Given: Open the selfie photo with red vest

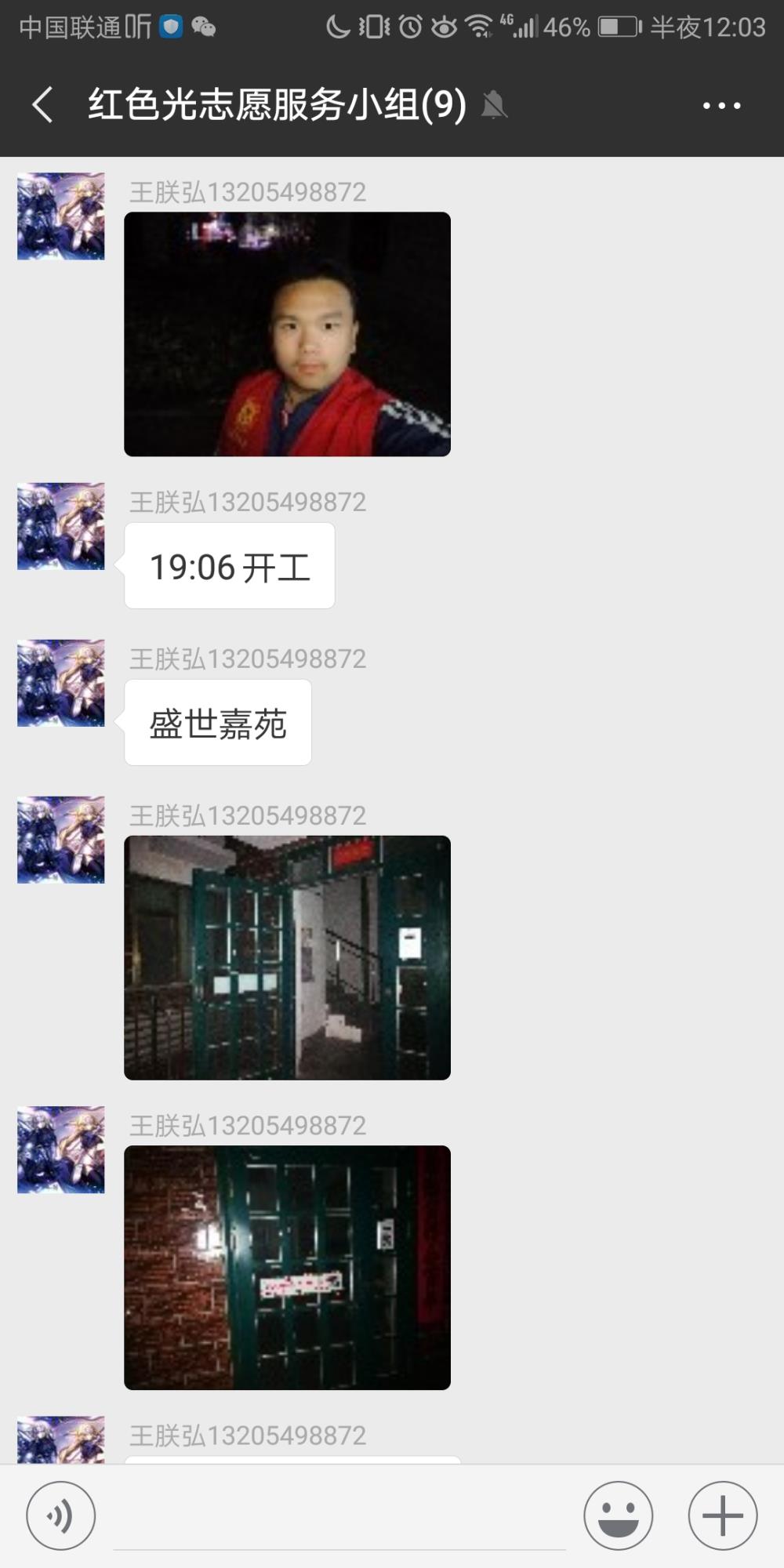Looking at the screenshot, I should click(x=287, y=334).
